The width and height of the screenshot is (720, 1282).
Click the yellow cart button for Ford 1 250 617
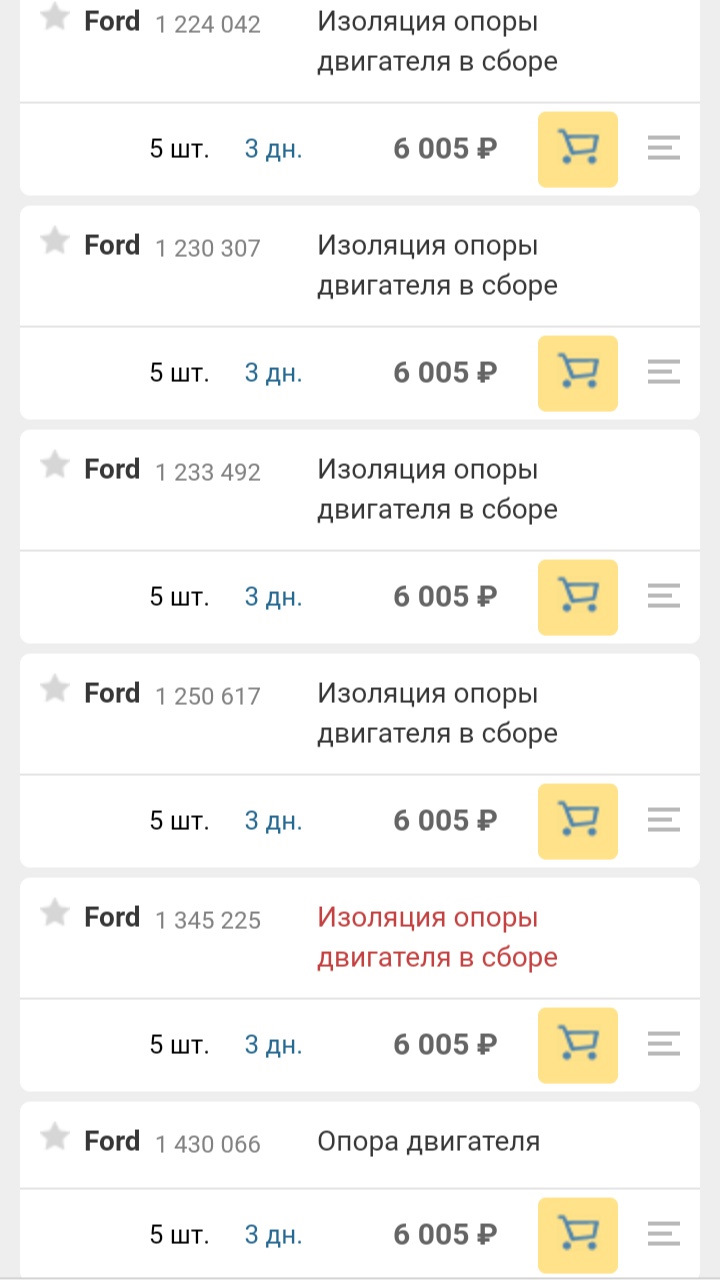point(577,821)
